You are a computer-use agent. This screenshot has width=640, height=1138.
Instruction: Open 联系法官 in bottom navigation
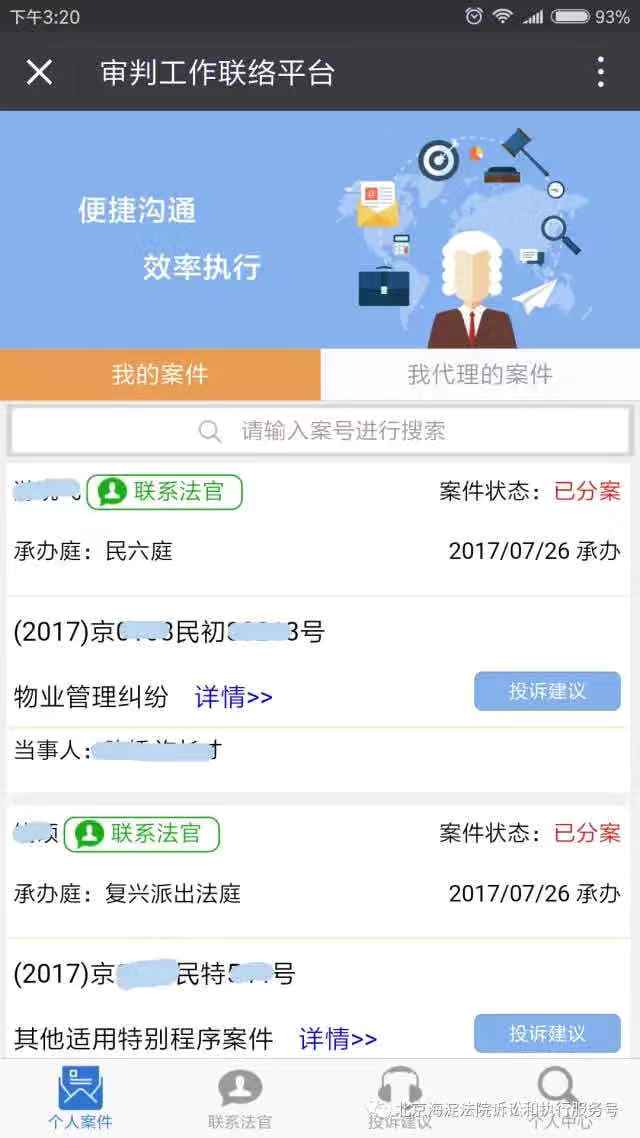tap(240, 1097)
